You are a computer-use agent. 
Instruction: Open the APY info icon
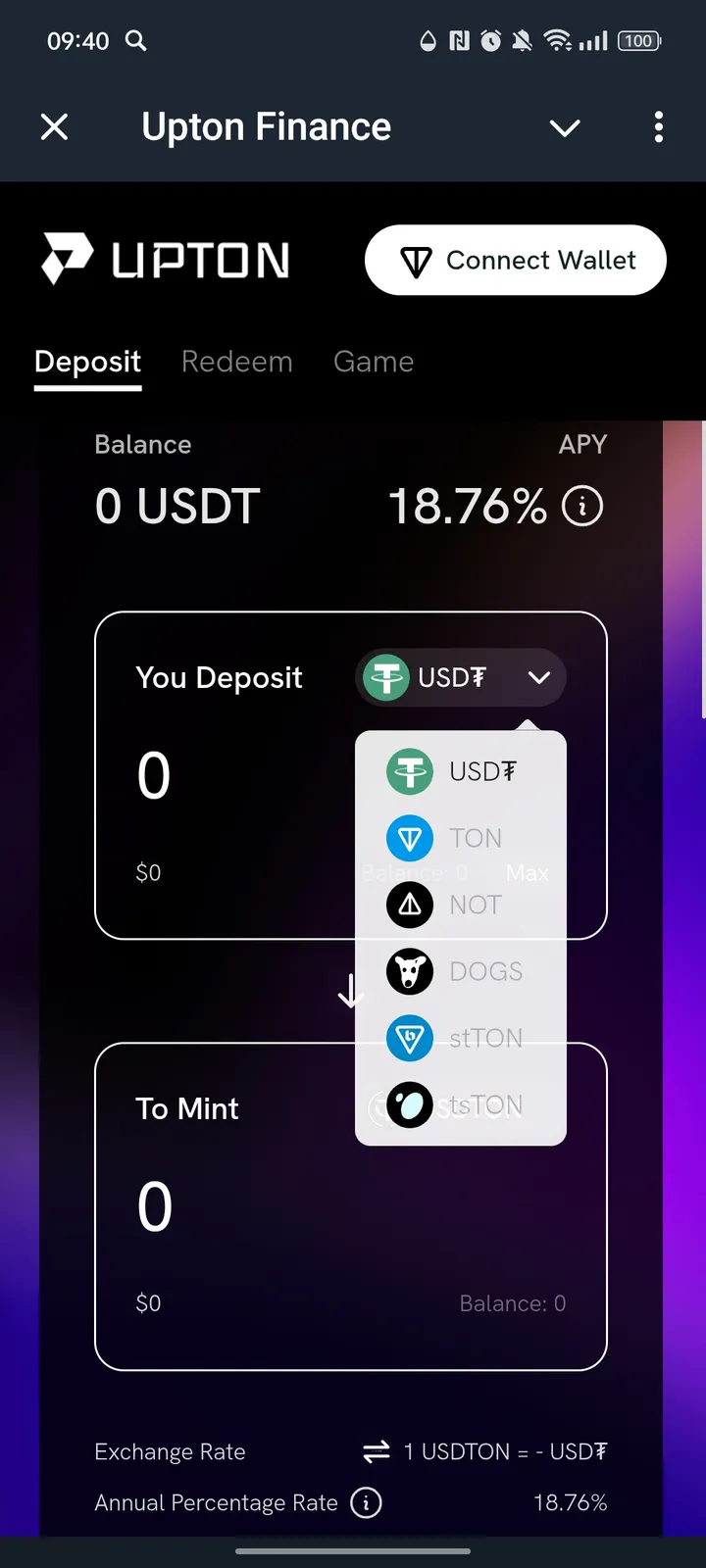(582, 507)
